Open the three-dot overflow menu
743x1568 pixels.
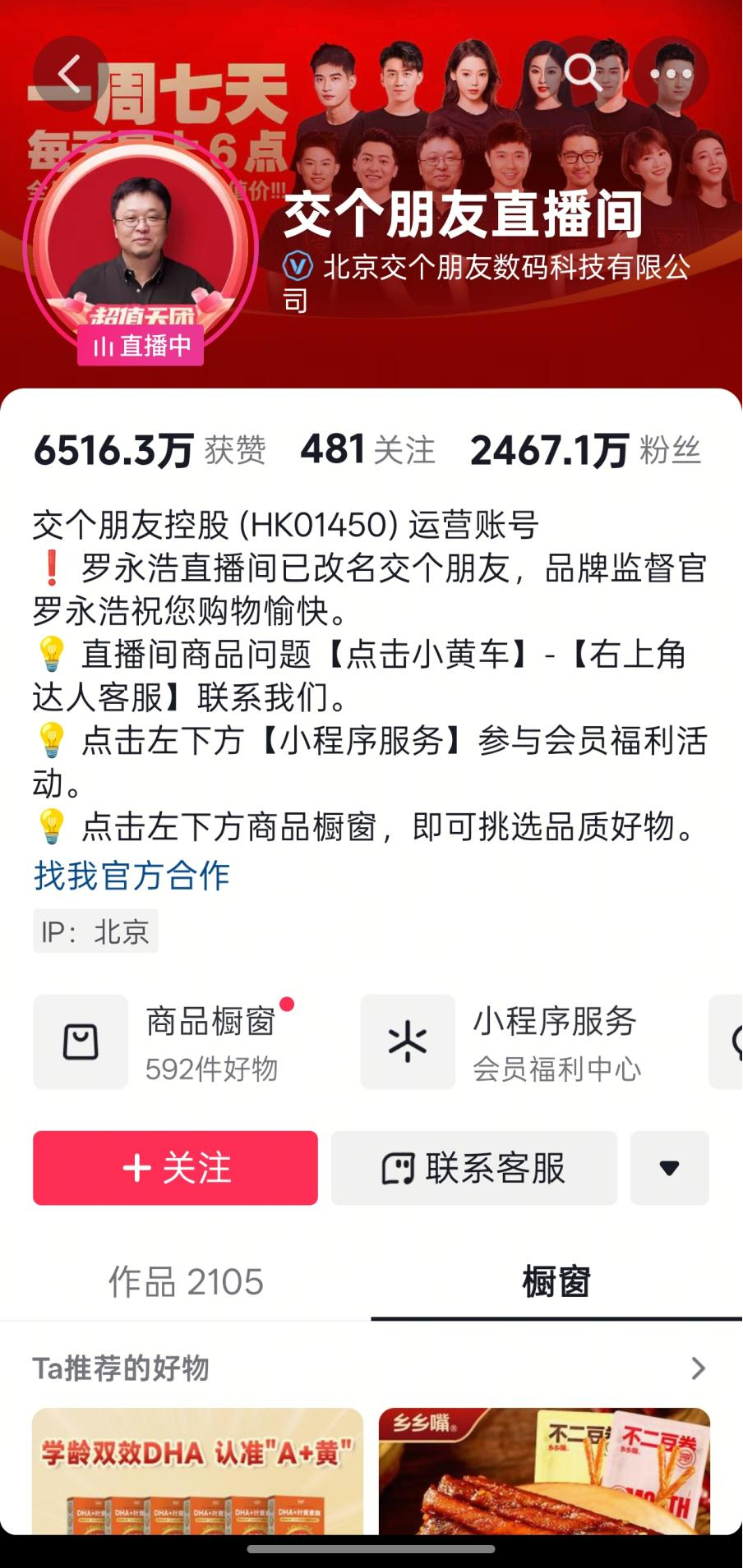(x=671, y=74)
